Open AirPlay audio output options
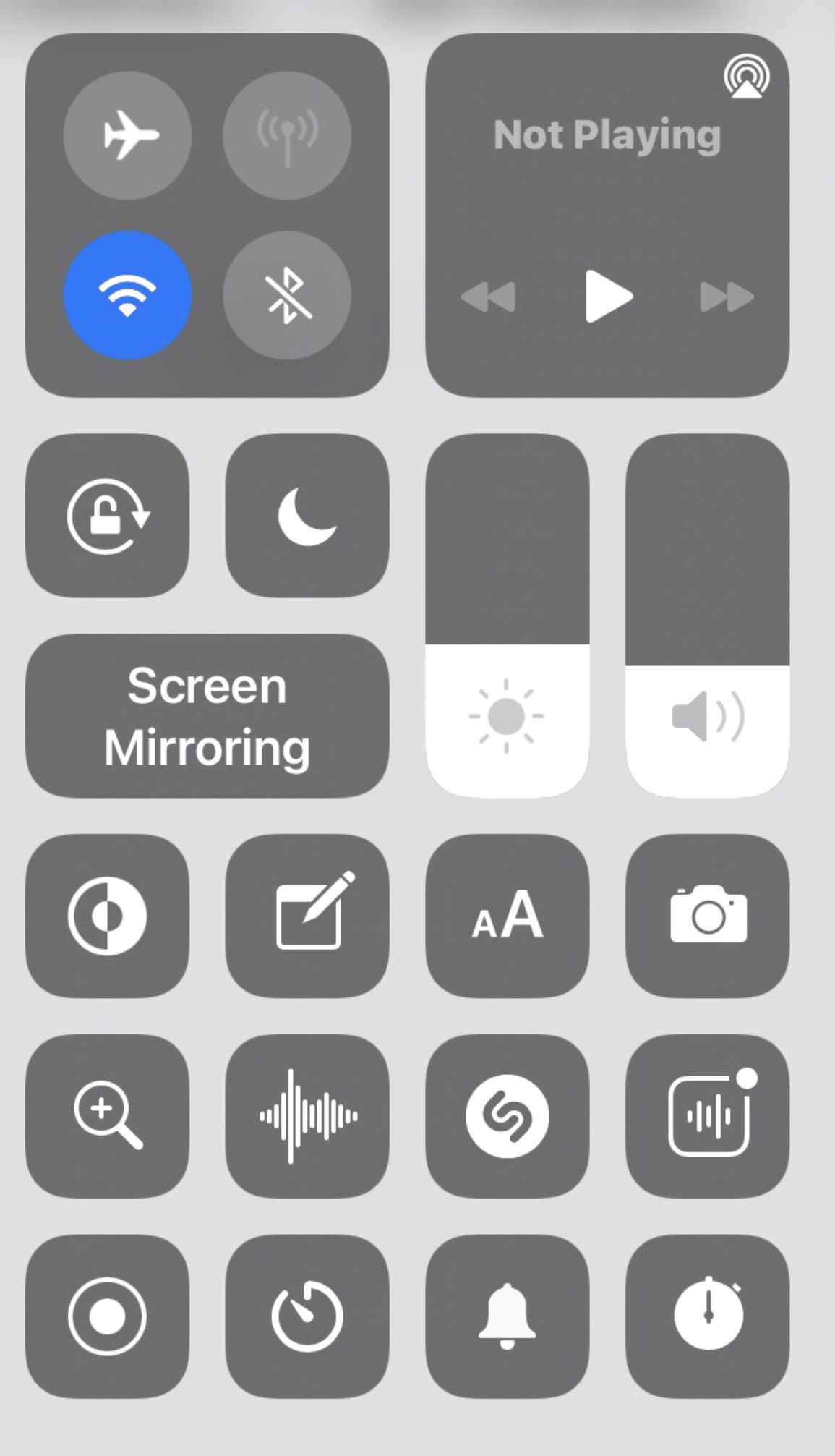This screenshot has height=1456, width=835. point(746,77)
